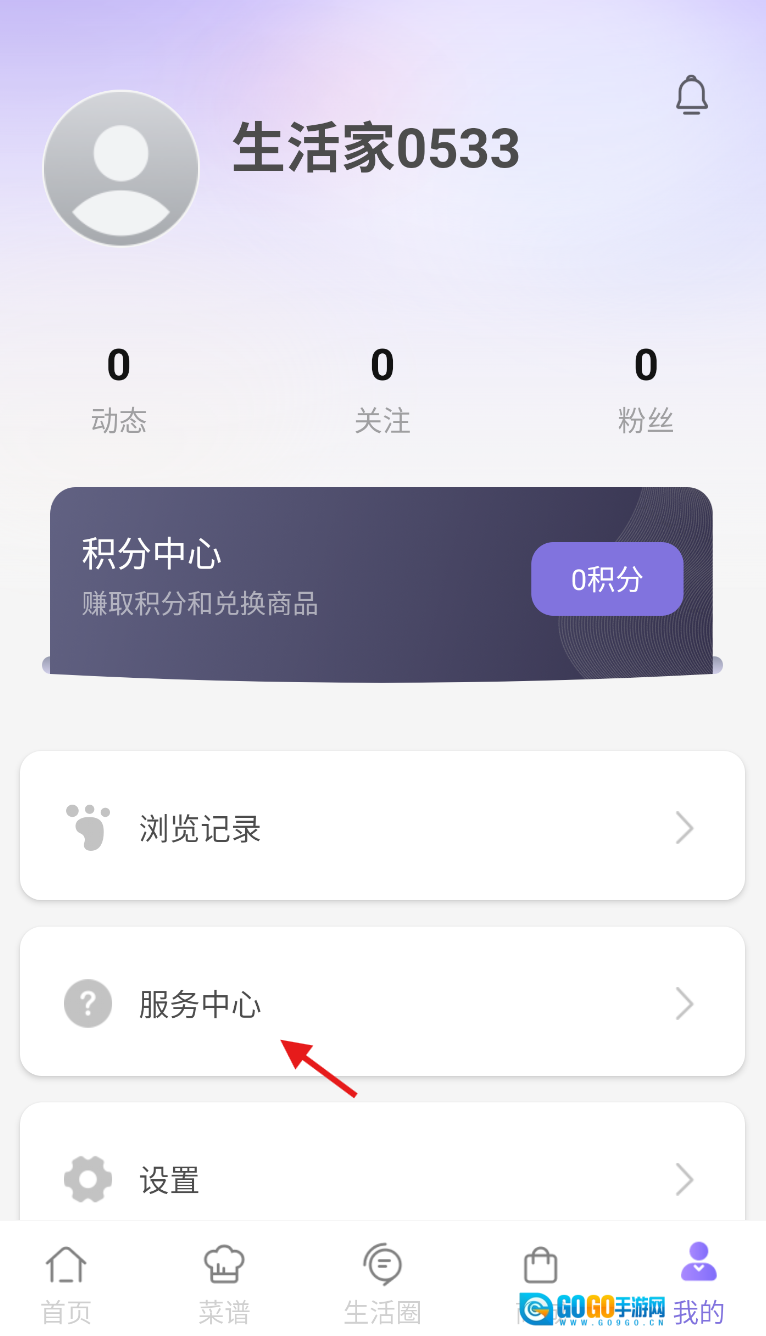Switch to the 首页 tab

pyautogui.click(x=66, y=1282)
